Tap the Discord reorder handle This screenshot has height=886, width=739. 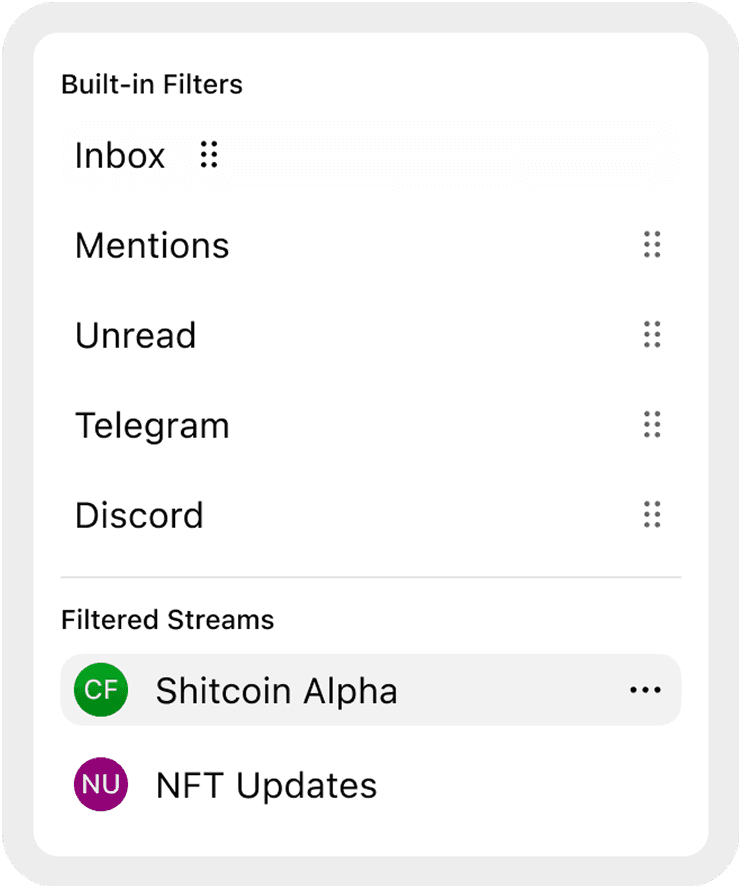coord(652,515)
